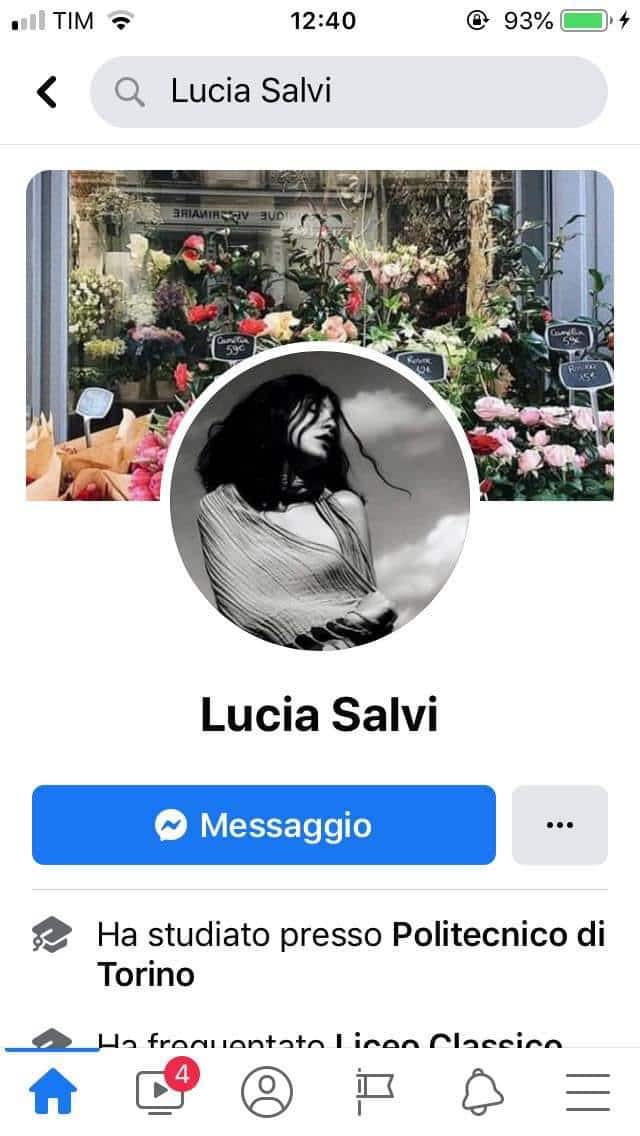Switch to the Home feed tab
This screenshot has width=640, height=1136.
[x=53, y=1092]
